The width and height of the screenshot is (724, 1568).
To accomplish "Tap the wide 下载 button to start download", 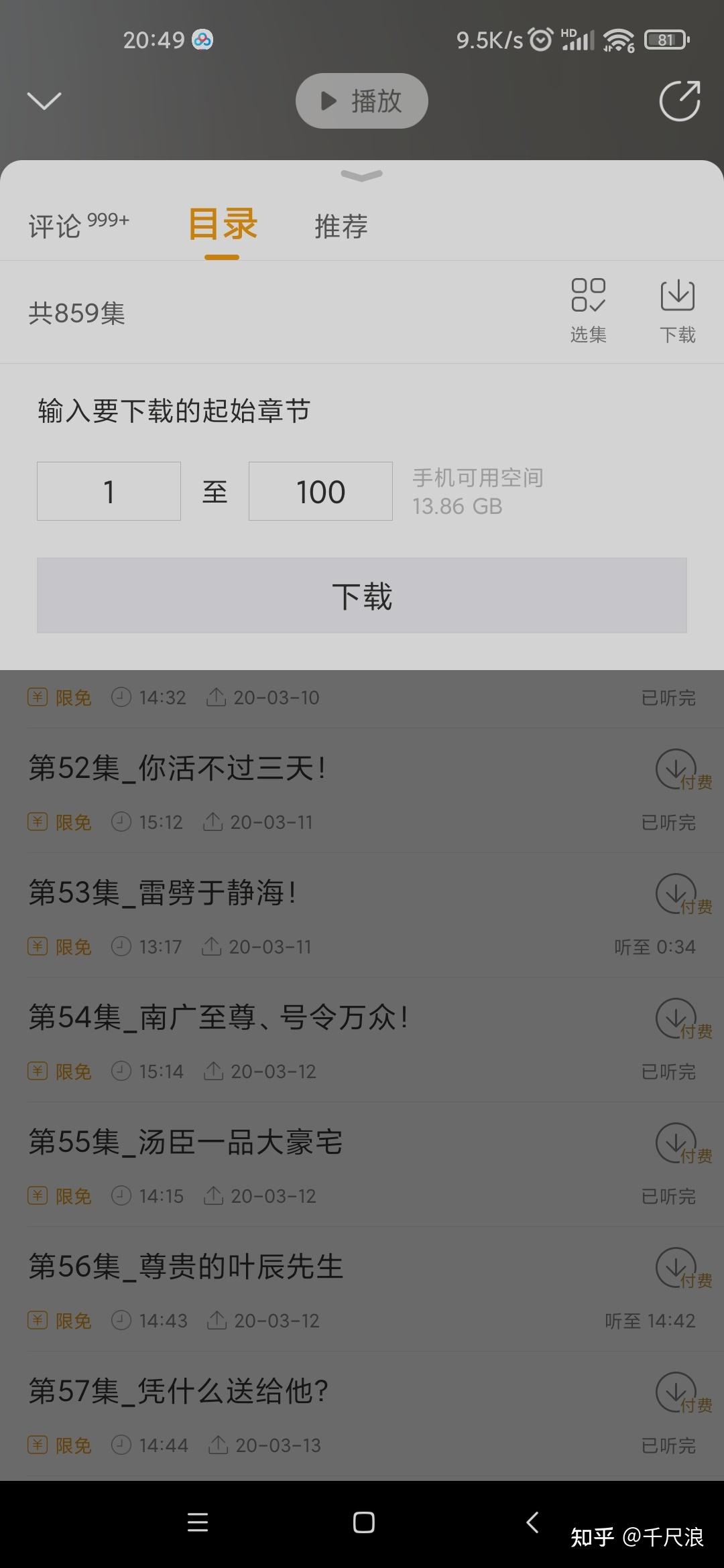I will coord(362,596).
